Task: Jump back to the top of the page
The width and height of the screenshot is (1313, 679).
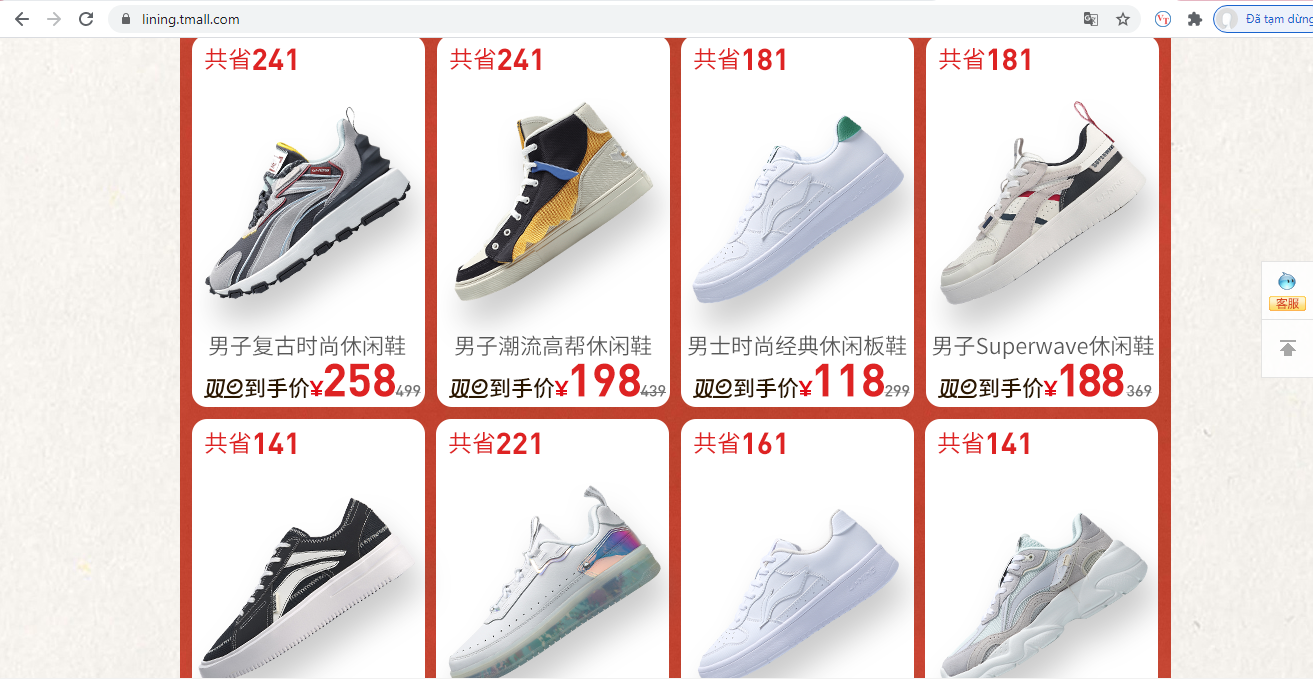Action: coord(1287,348)
